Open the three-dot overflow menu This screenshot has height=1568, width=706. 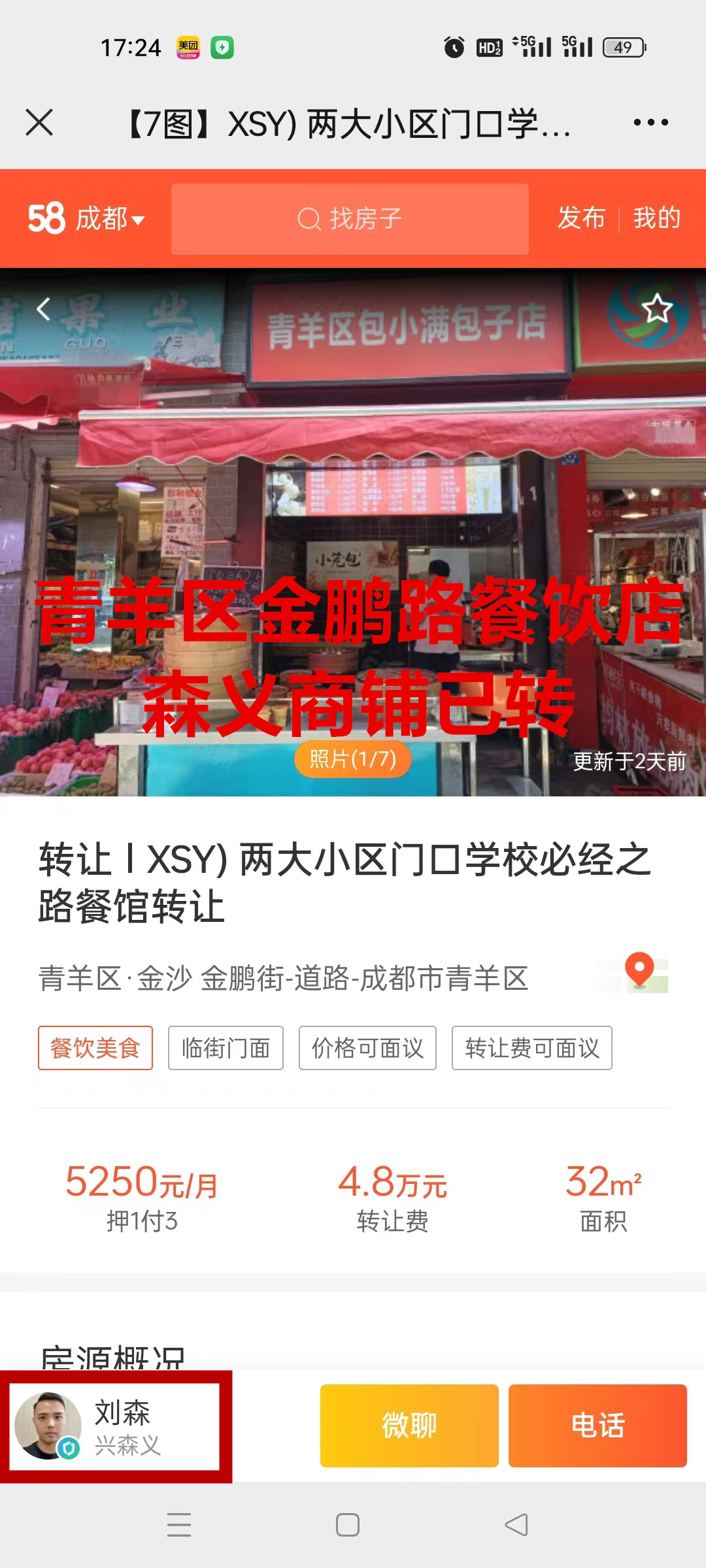650,122
